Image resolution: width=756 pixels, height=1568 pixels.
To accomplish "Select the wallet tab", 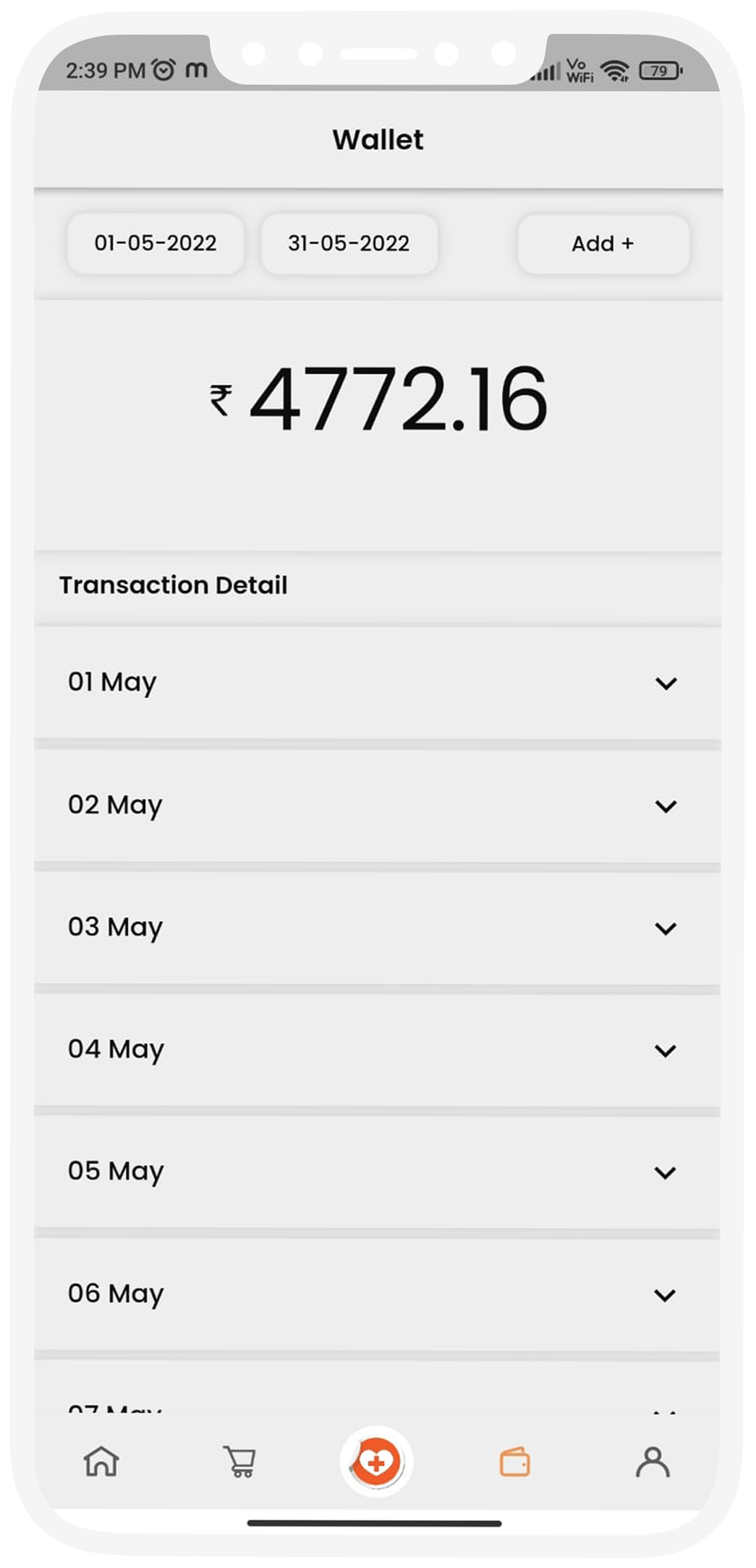I will [x=514, y=1461].
